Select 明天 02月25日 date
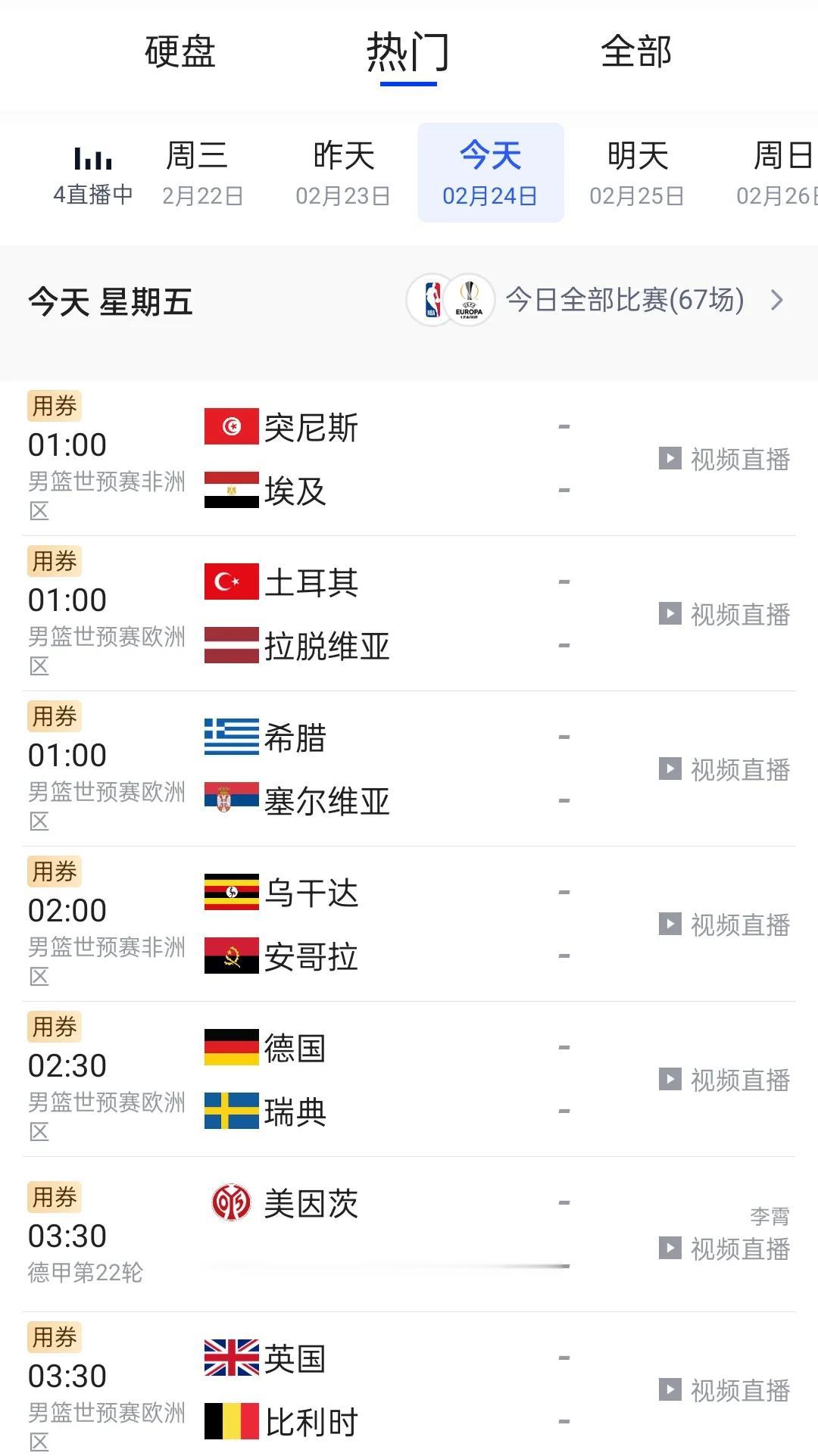The width and height of the screenshot is (818, 1456). [637, 174]
